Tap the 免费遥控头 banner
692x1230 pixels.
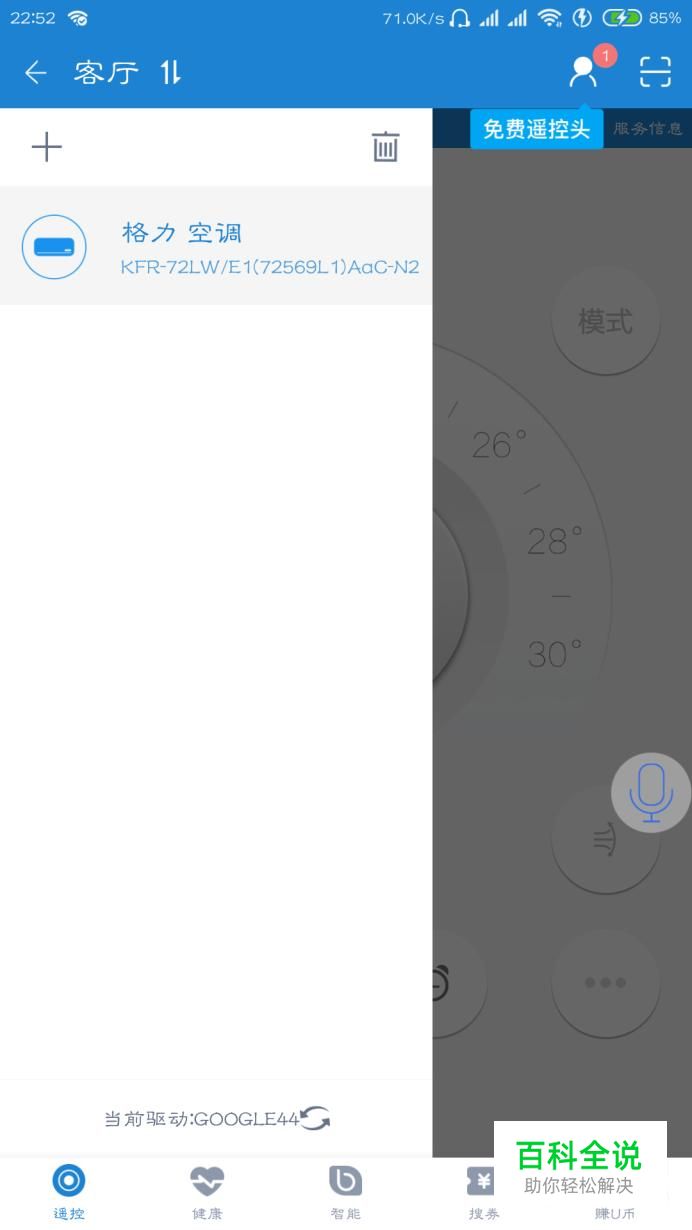click(537, 129)
